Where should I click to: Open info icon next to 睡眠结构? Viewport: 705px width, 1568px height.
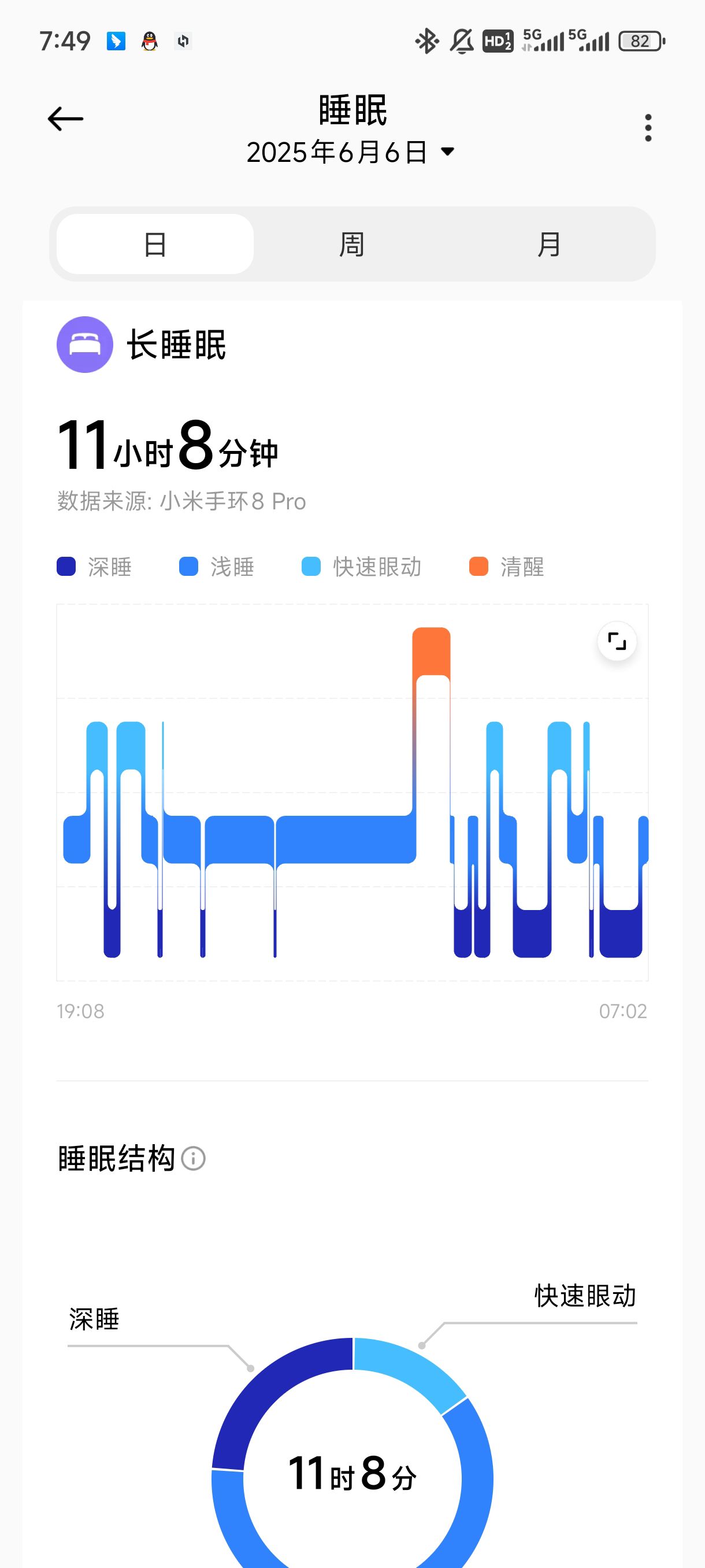coord(194,1158)
